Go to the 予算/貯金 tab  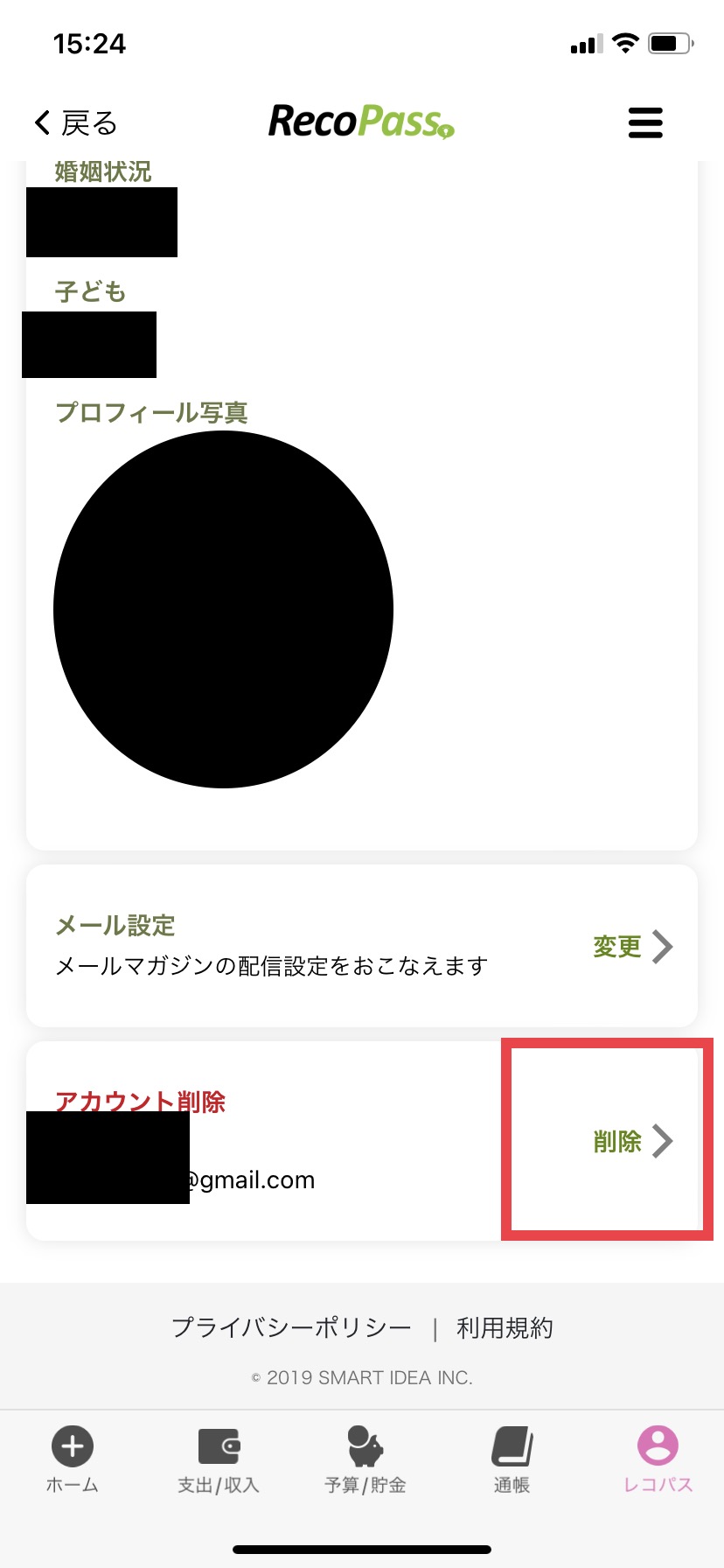point(365,1459)
